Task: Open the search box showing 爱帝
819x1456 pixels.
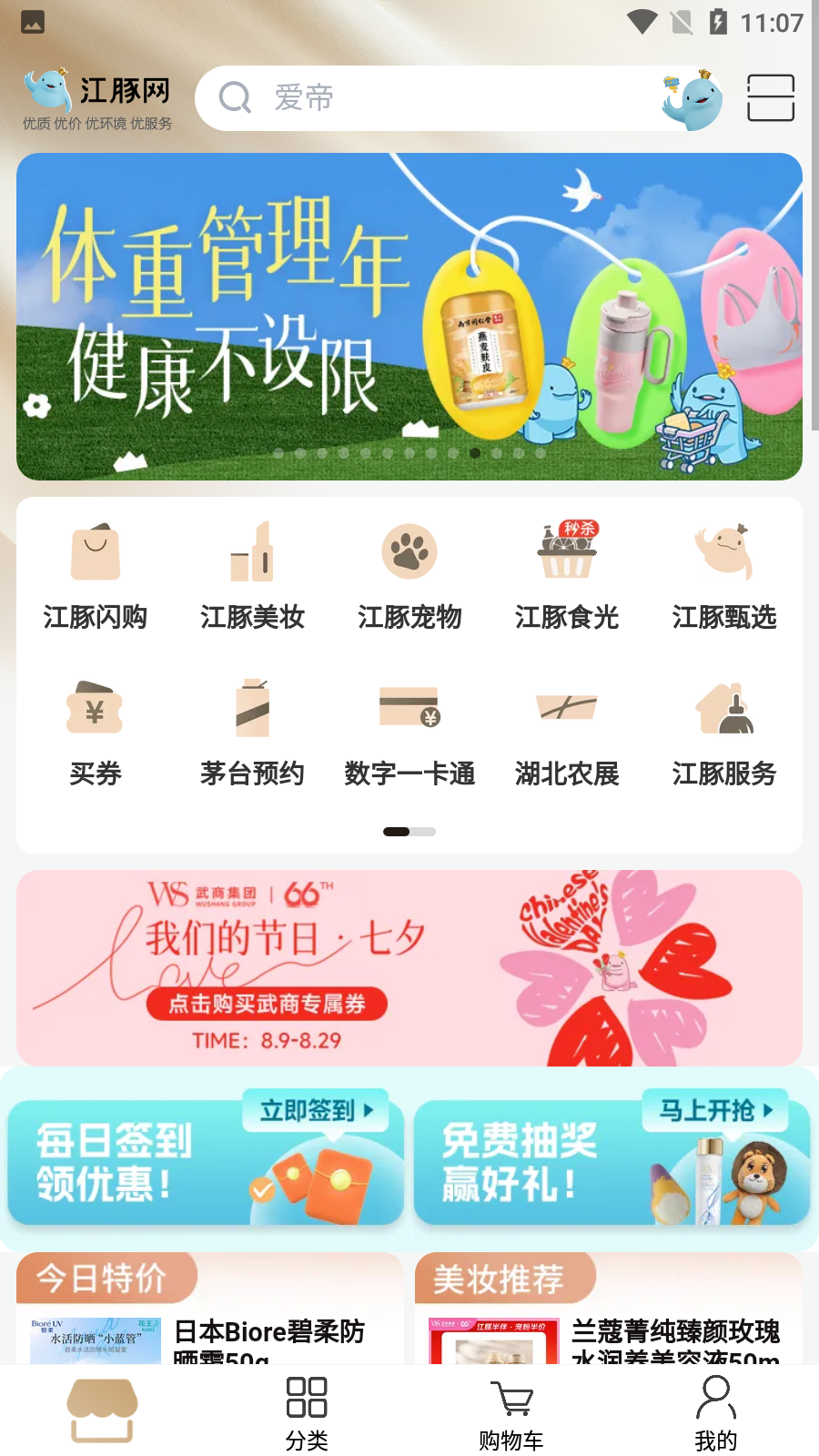Action: 428,97
